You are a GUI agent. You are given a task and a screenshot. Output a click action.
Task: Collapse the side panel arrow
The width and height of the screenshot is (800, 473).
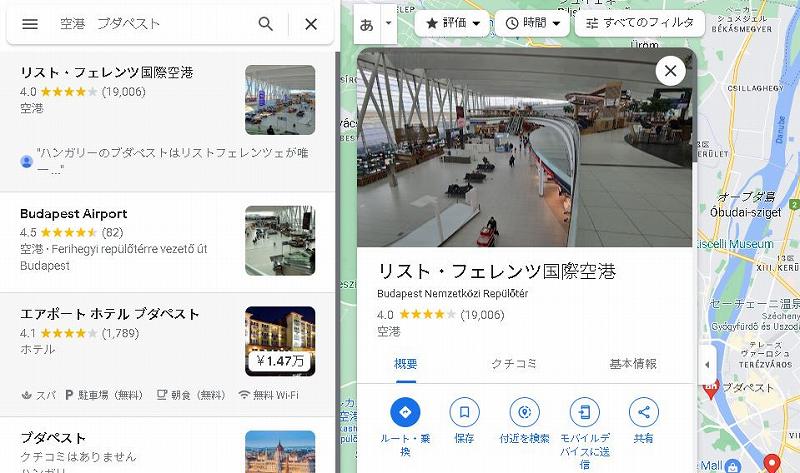[x=708, y=365]
